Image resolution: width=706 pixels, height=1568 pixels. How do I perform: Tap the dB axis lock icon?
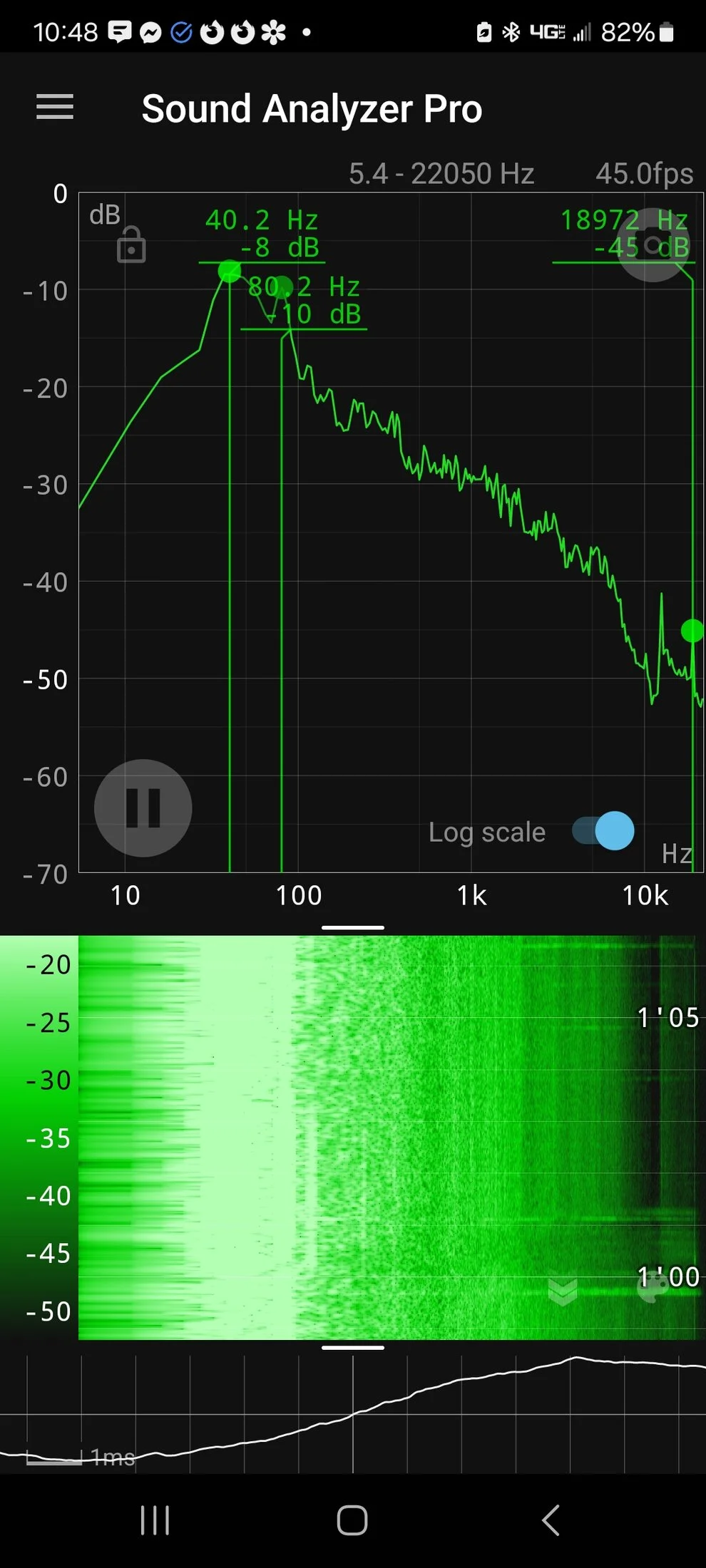[x=131, y=245]
